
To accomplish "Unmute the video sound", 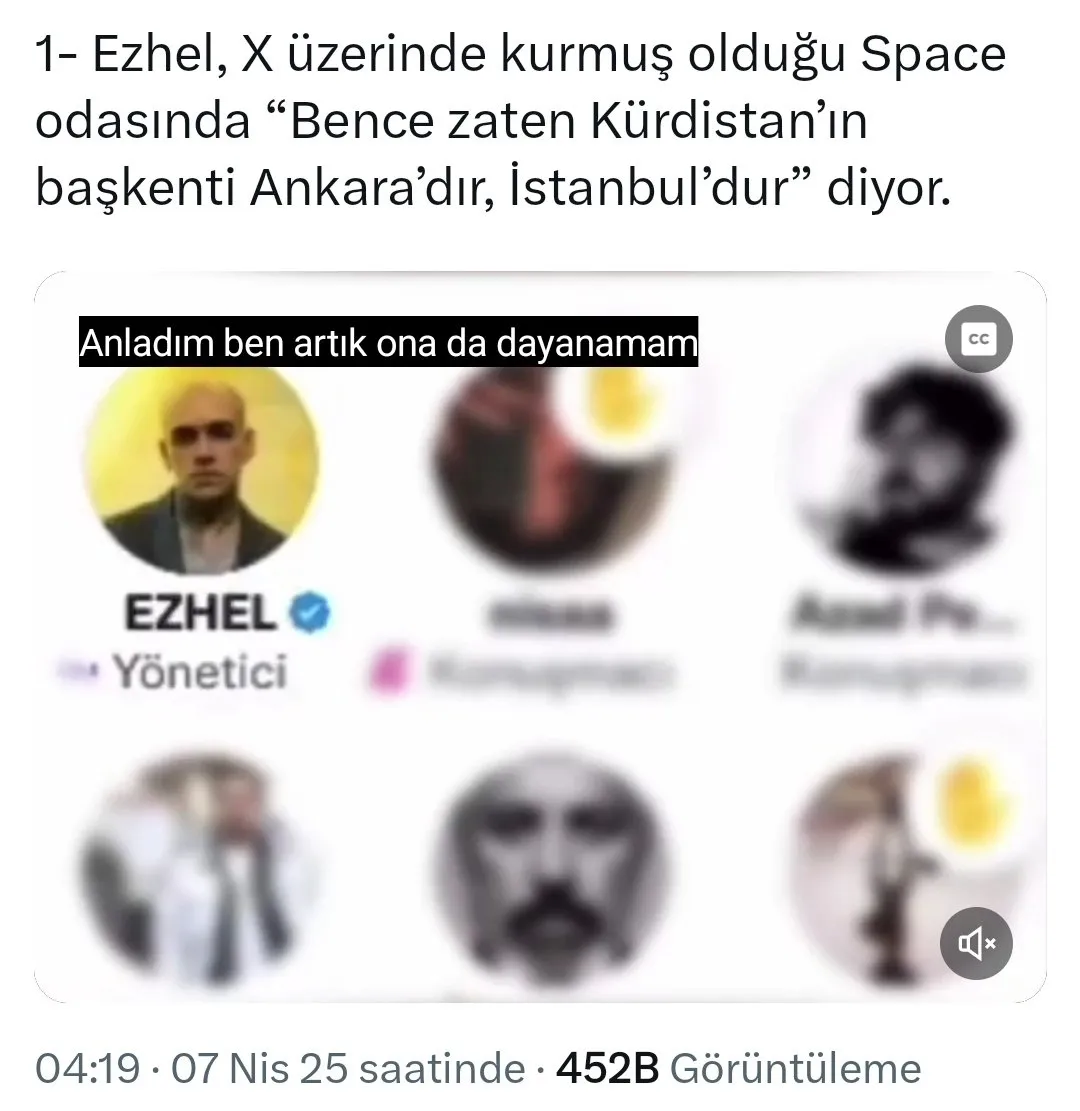I will point(977,943).
